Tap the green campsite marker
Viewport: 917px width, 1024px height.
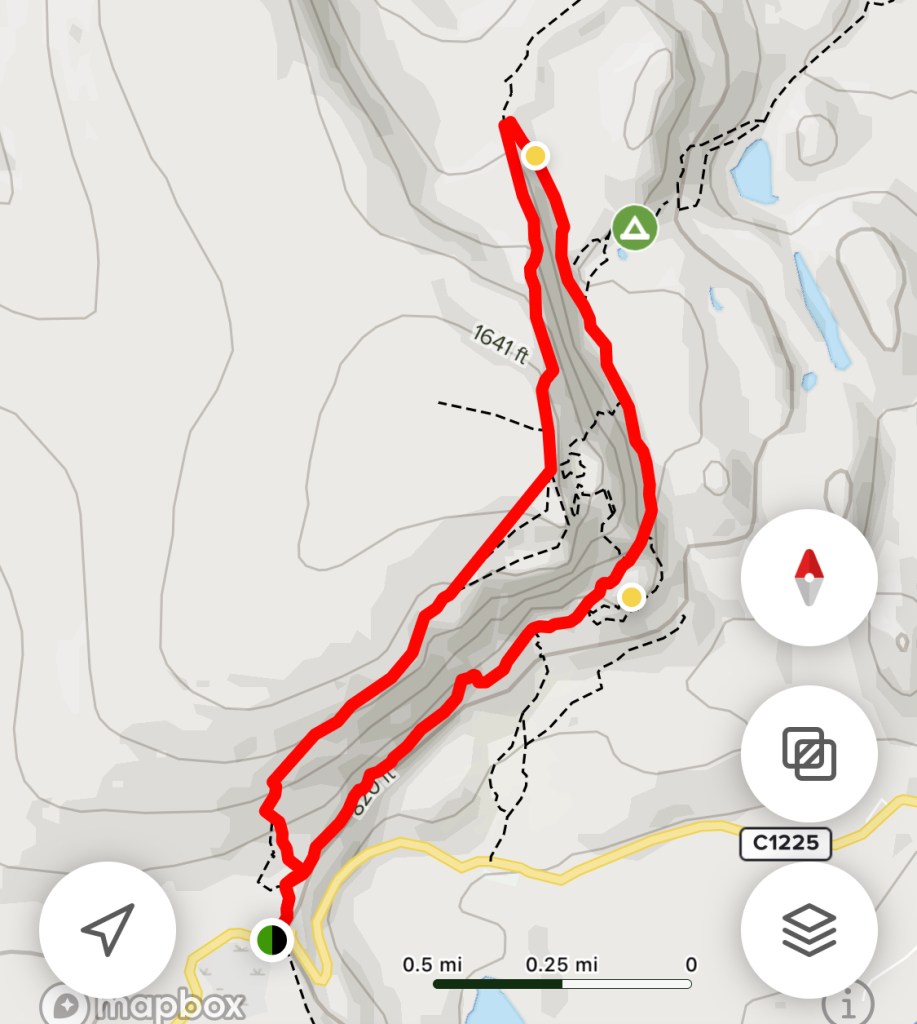click(634, 229)
